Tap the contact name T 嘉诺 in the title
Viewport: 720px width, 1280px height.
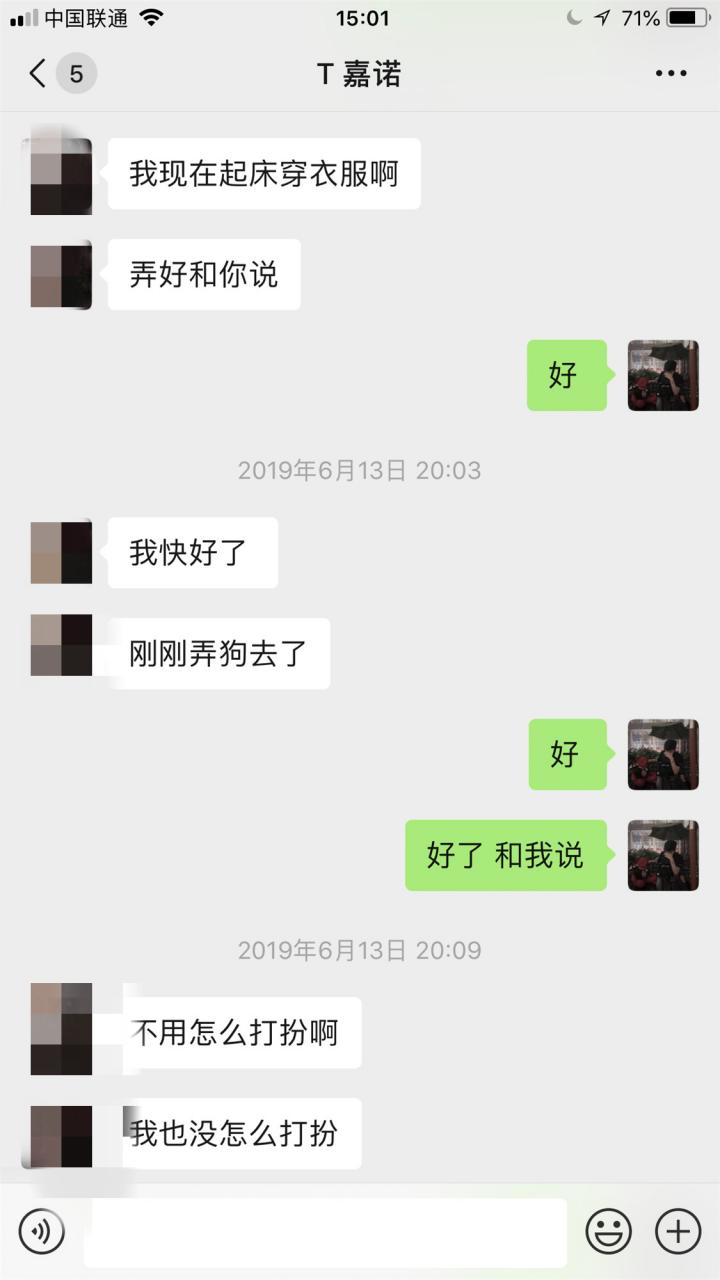tap(360, 72)
